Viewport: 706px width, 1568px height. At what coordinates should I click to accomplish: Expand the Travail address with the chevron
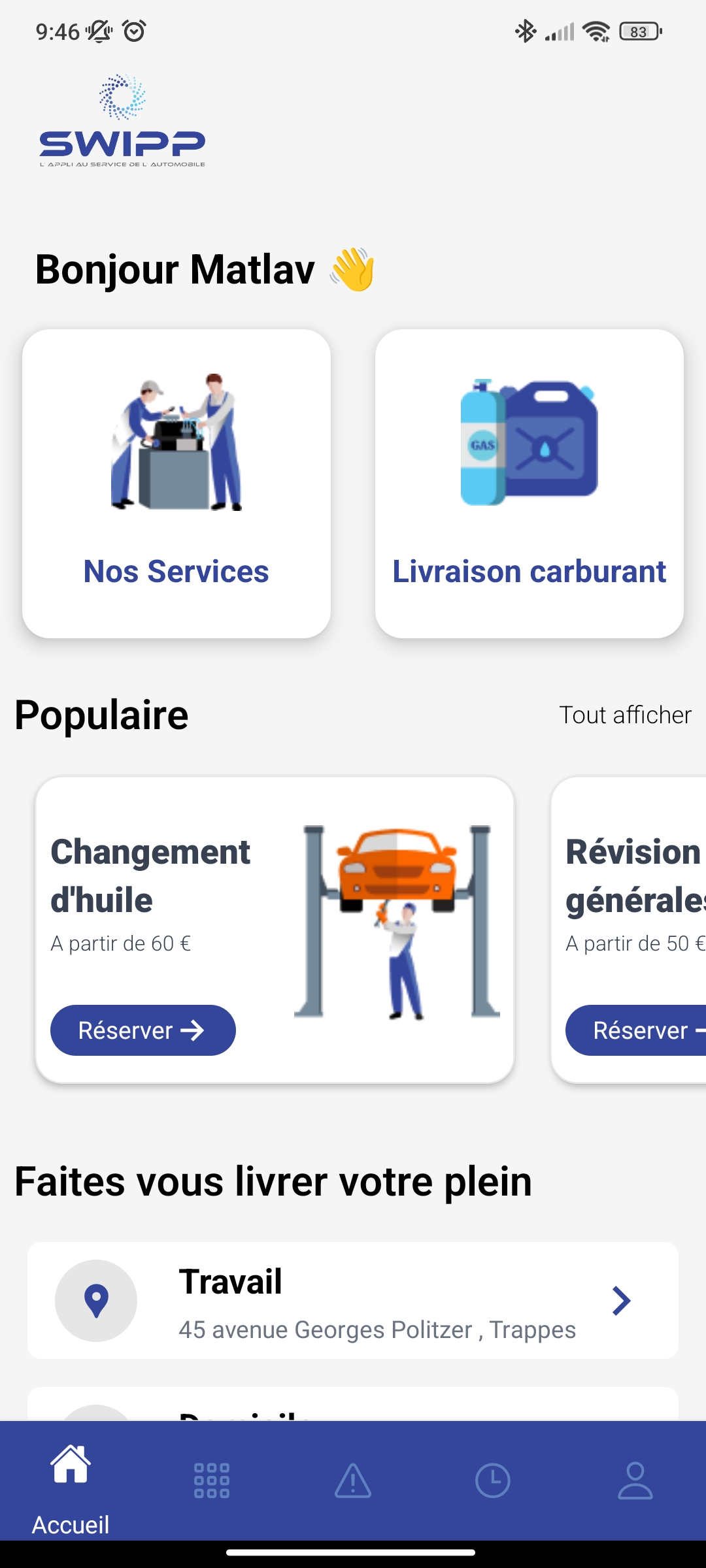pyautogui.click(x=621, y=1301)
